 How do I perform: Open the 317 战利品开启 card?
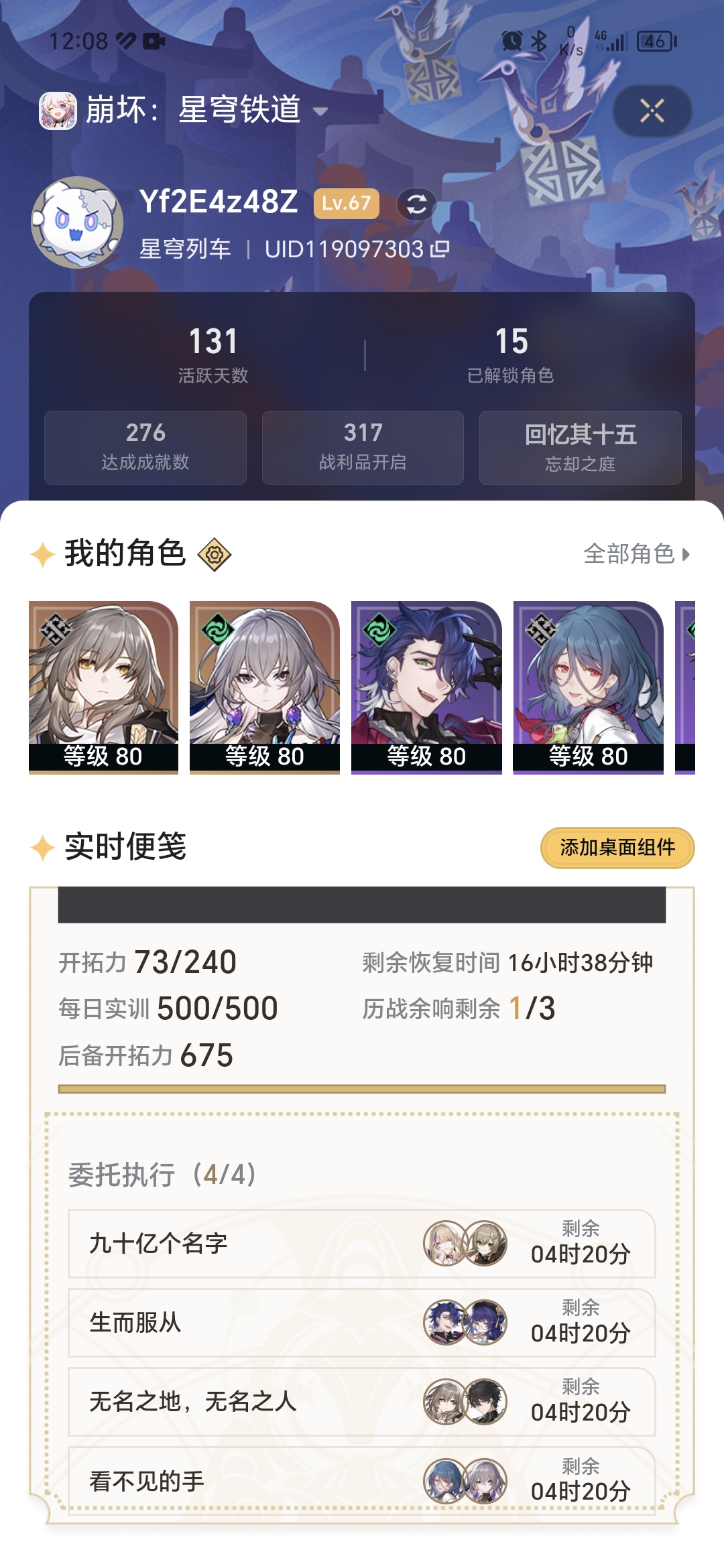tap(363, 447)
